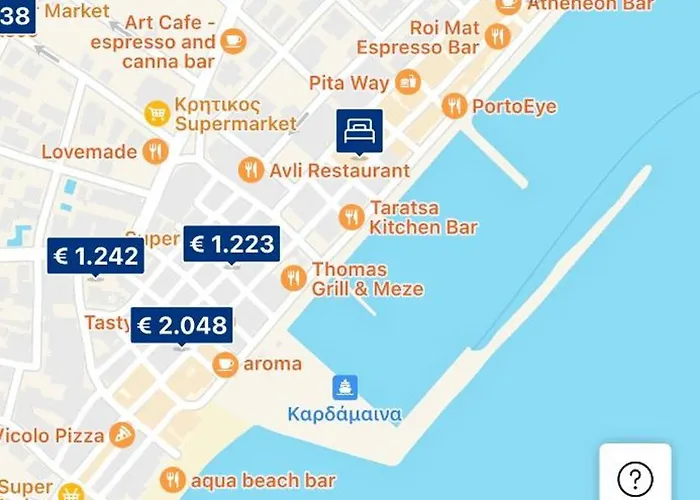Select Taratsa Kitchen Bar place pin
The height and width of the screenshot is (500, 700).
[351, 217]
